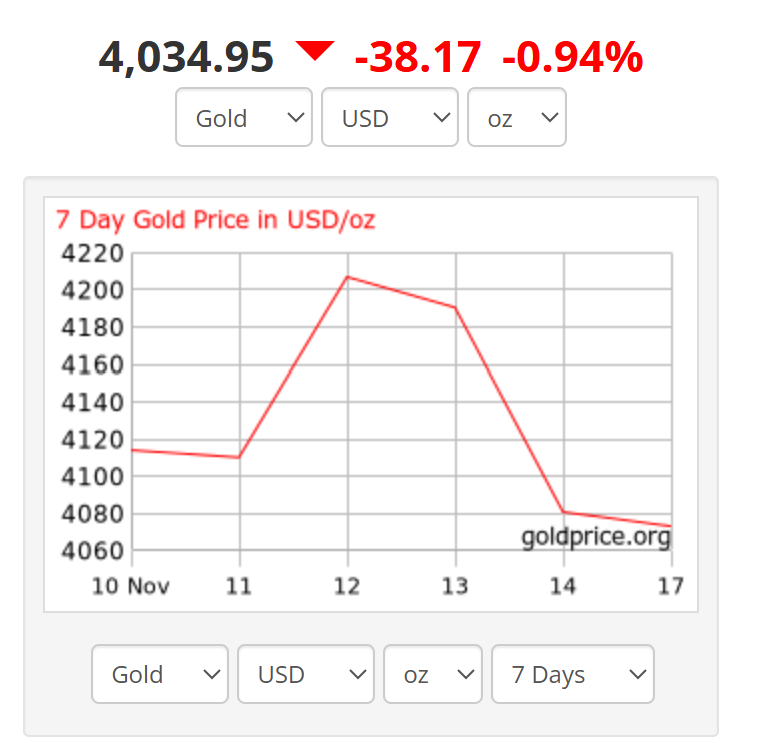This screenshot has width=760, height=742.
Task: Expand the USD currency dropdown under the live price
Action: pyautogui.click(x=390, y=118)
